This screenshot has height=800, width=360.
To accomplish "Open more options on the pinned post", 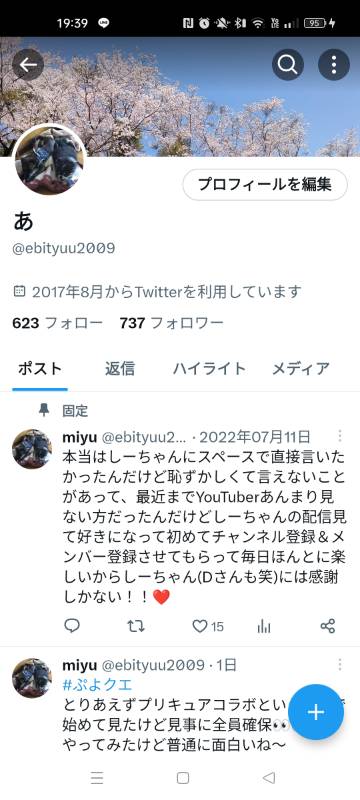I will point(340,436).
